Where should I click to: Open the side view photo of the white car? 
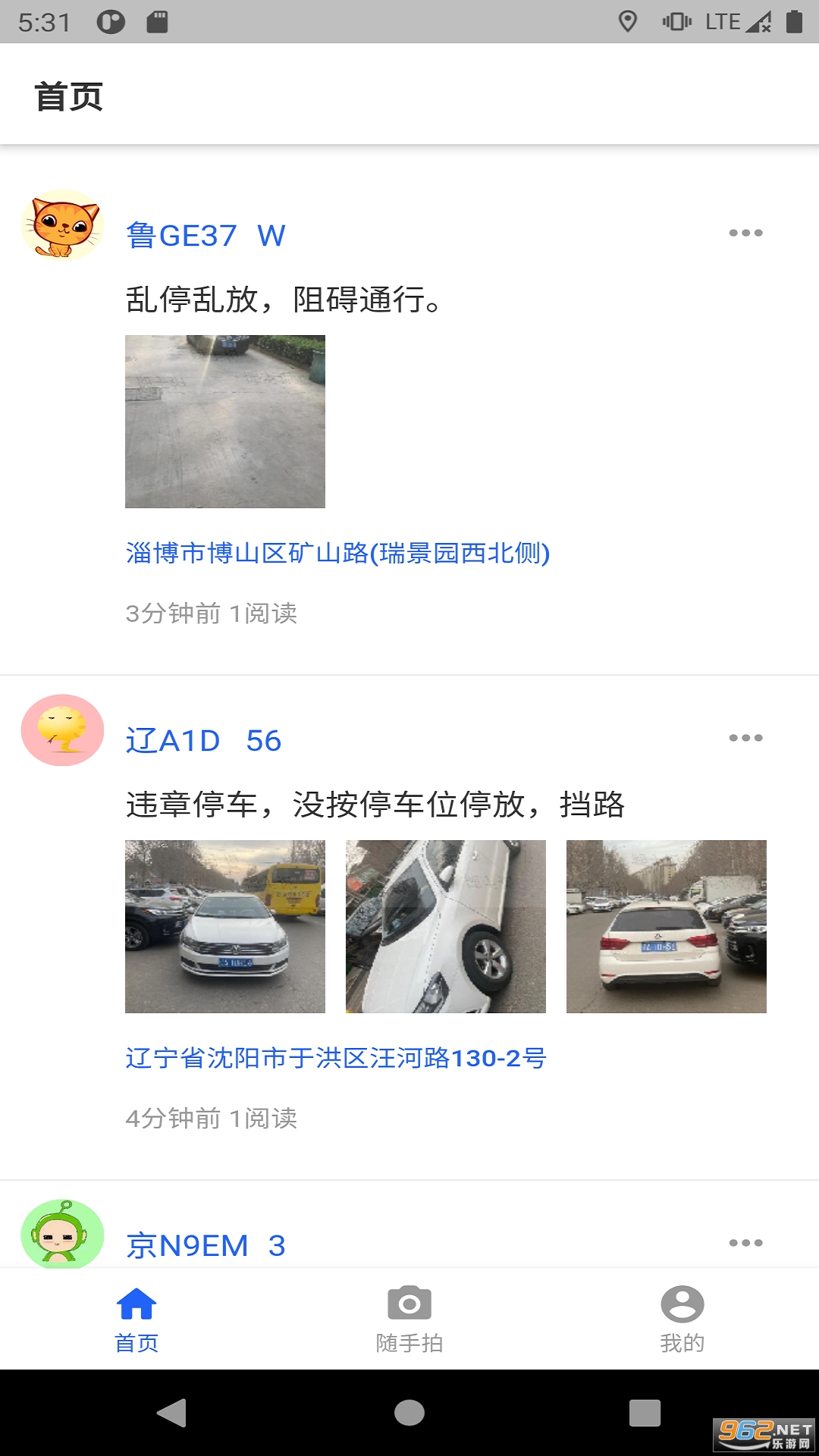click(446, 927)
